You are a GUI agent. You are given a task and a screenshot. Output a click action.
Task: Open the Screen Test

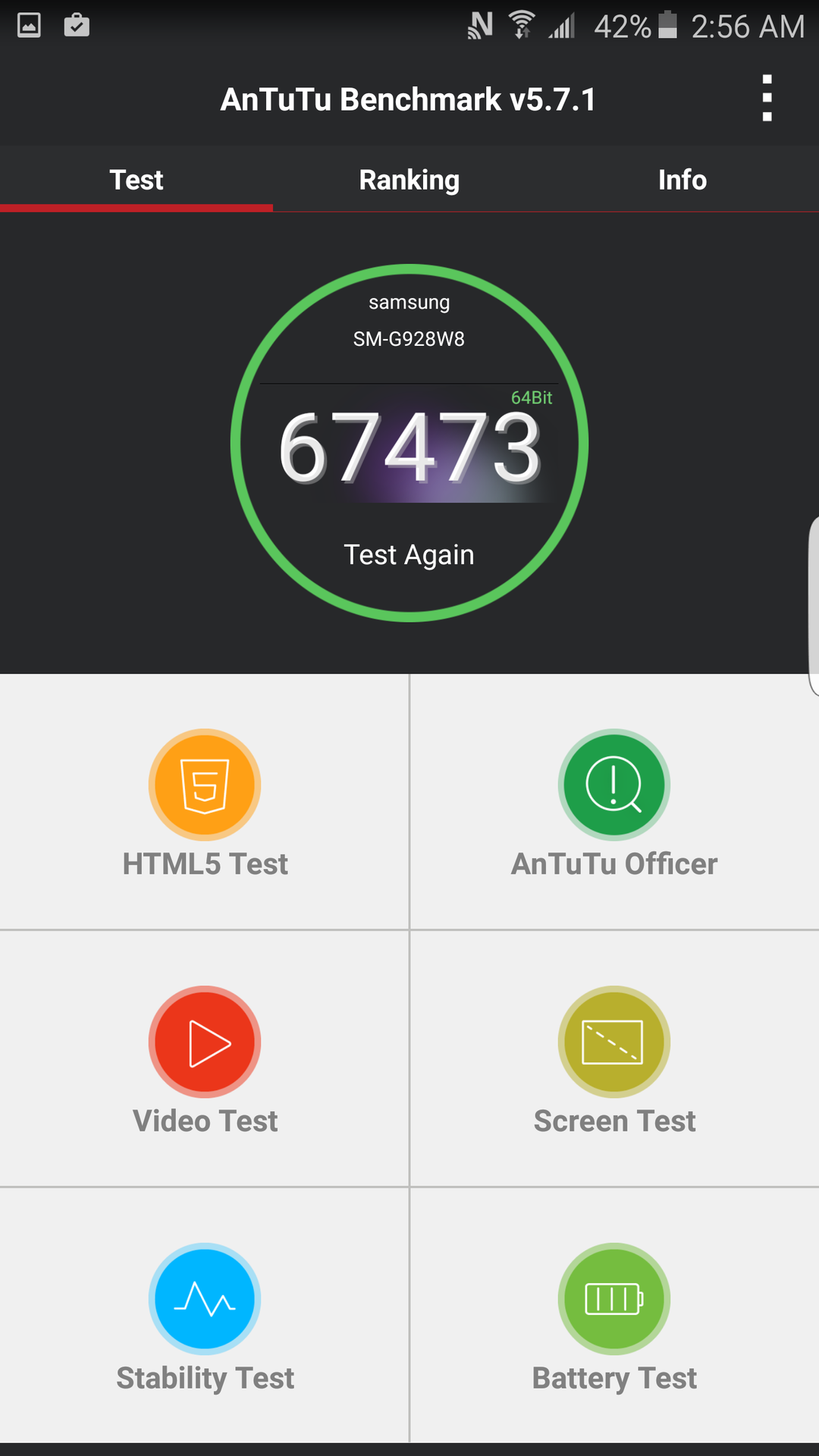[614, 1059]
